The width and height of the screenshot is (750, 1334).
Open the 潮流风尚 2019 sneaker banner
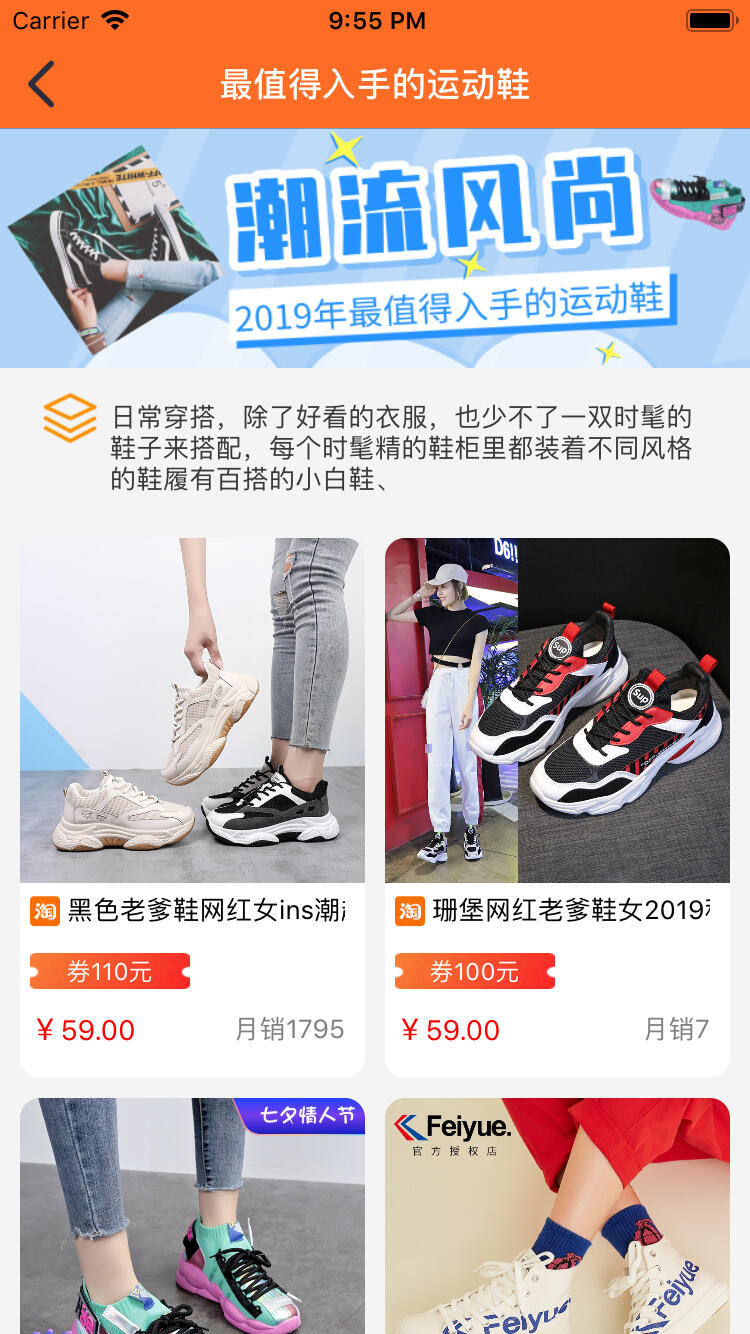375,248
